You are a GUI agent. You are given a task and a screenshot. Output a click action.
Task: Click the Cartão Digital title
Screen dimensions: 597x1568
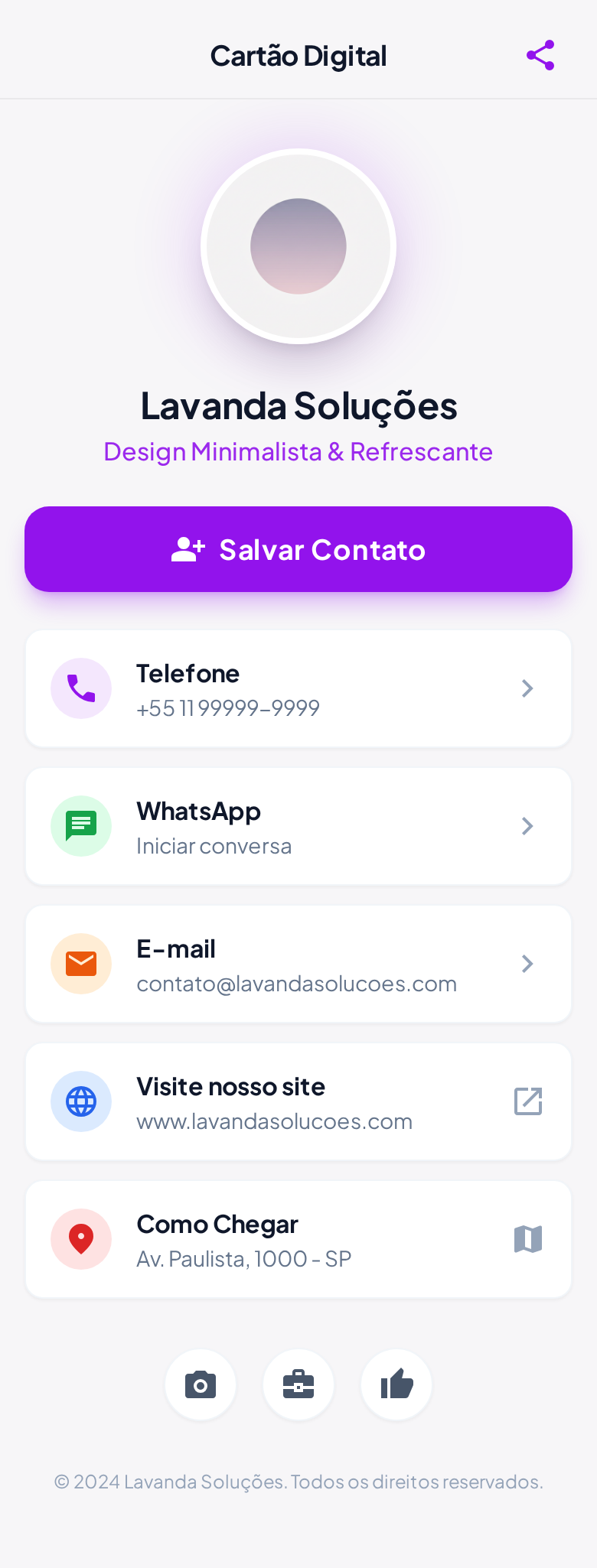pos(298,54)
